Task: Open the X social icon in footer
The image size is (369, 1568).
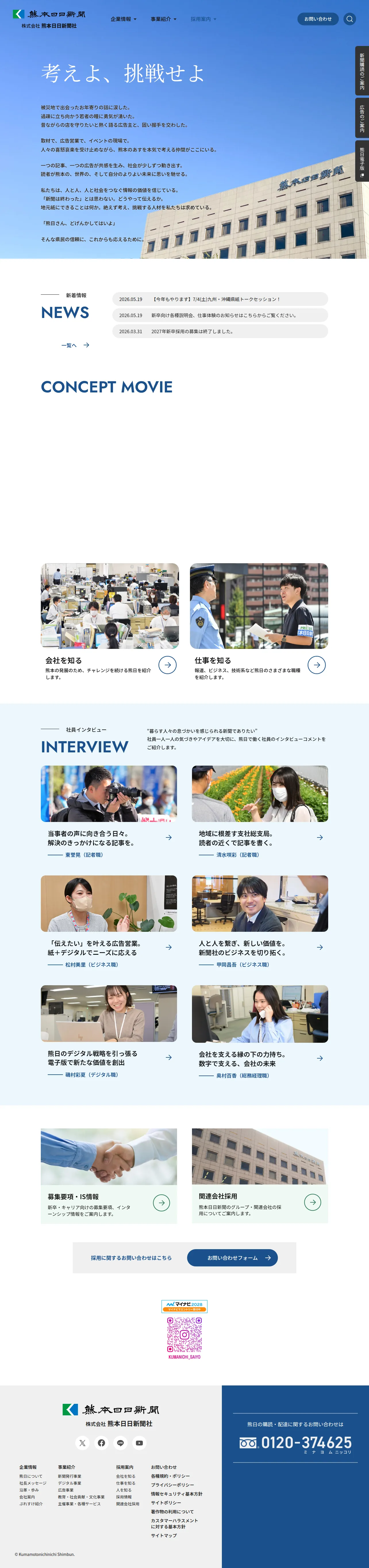Action: point(83,1443)
